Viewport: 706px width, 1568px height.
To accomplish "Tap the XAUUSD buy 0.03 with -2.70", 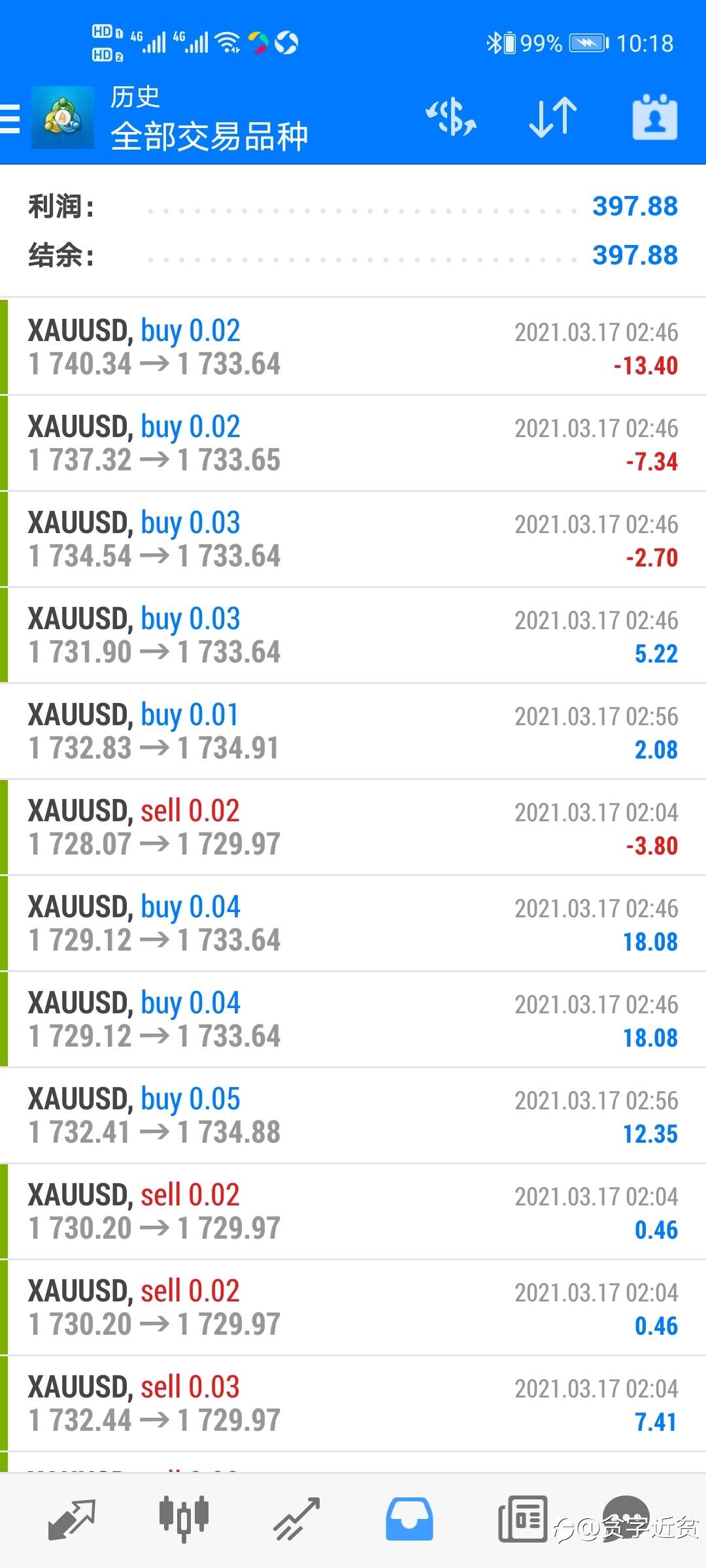I will pos(353,539).
